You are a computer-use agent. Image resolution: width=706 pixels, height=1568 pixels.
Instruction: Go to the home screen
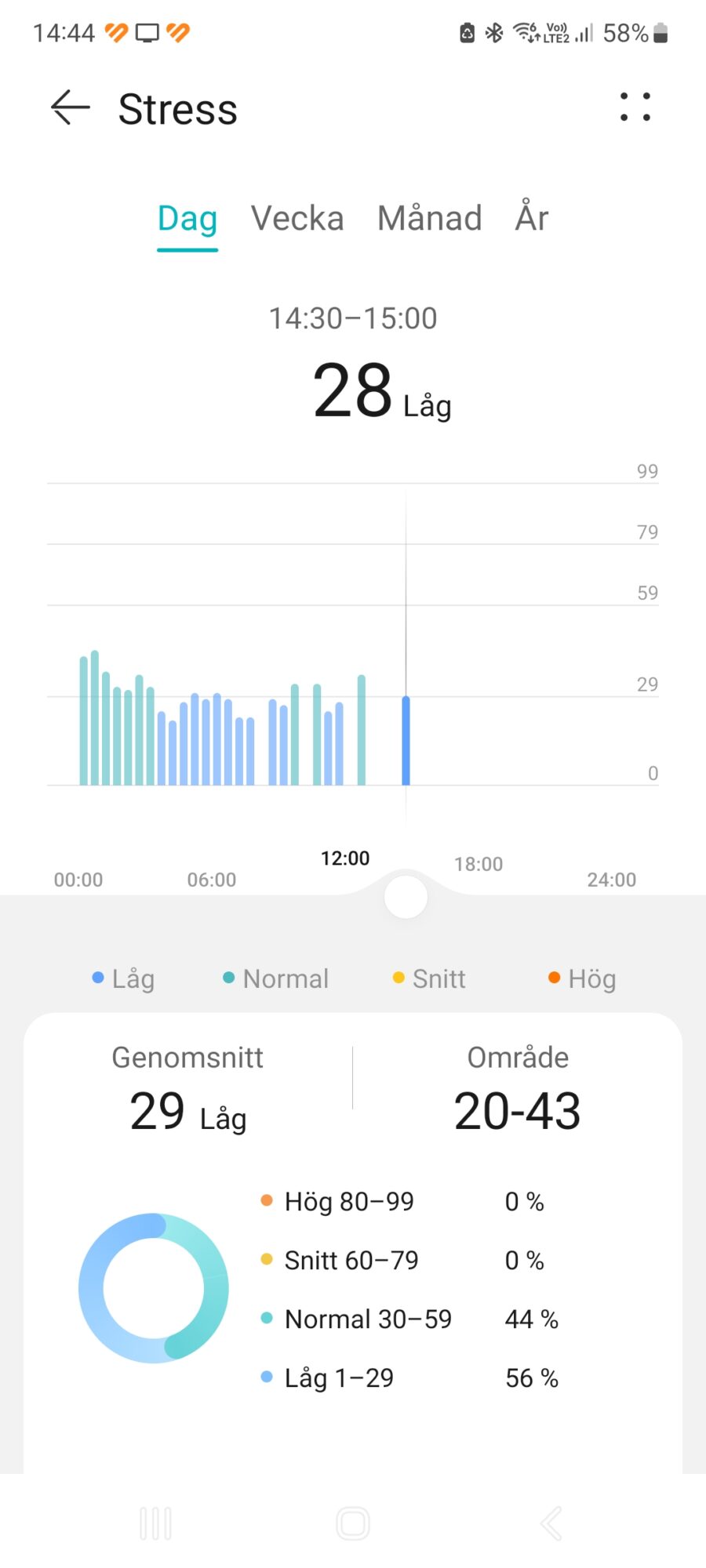tap(353, 1524)
